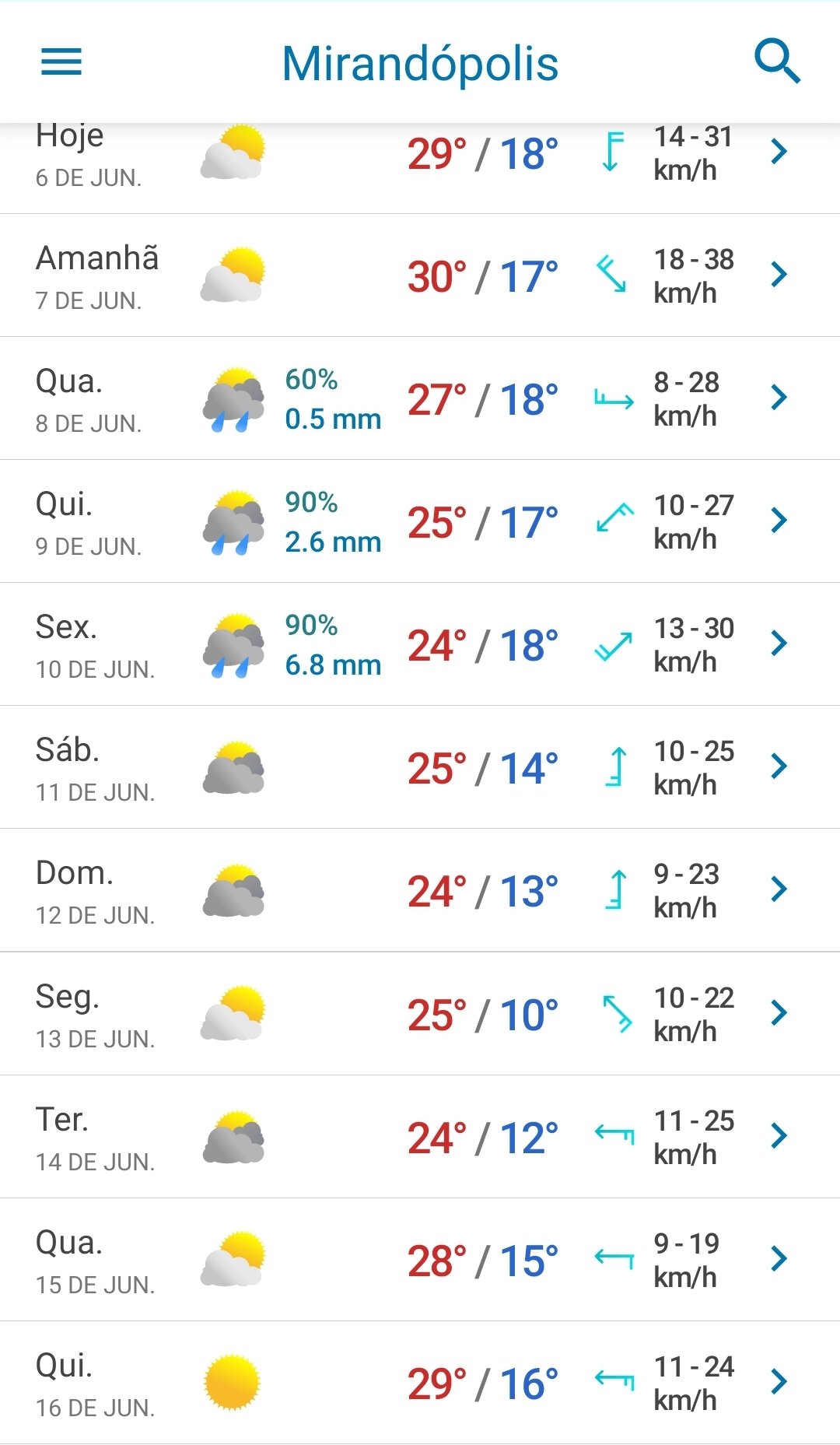Open Sex. 10 de Jun. forecast
This screenshot has height=1445, width=840.
coord(420,644)
